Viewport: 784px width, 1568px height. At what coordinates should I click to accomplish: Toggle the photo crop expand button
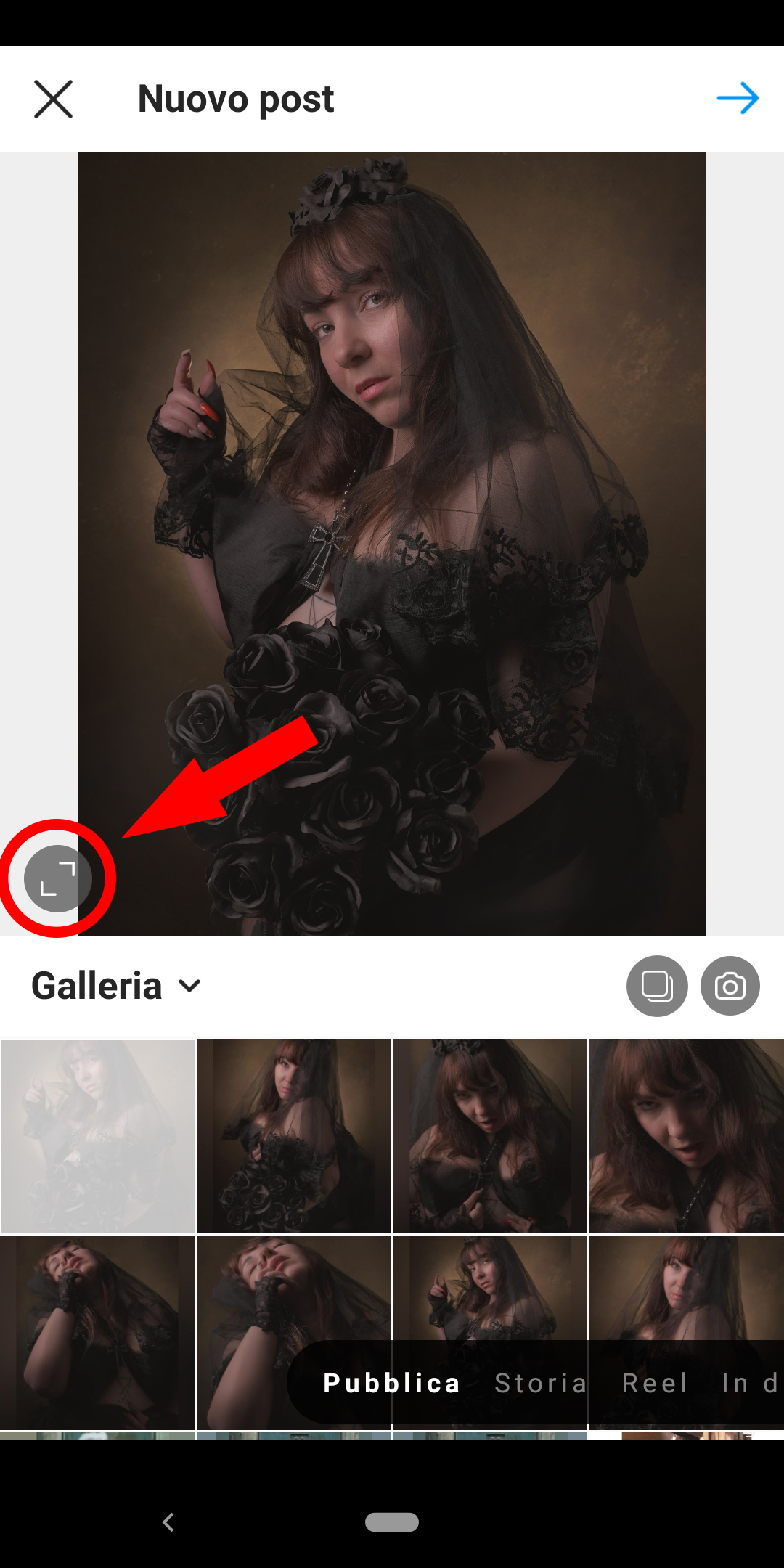pos(58,878)
